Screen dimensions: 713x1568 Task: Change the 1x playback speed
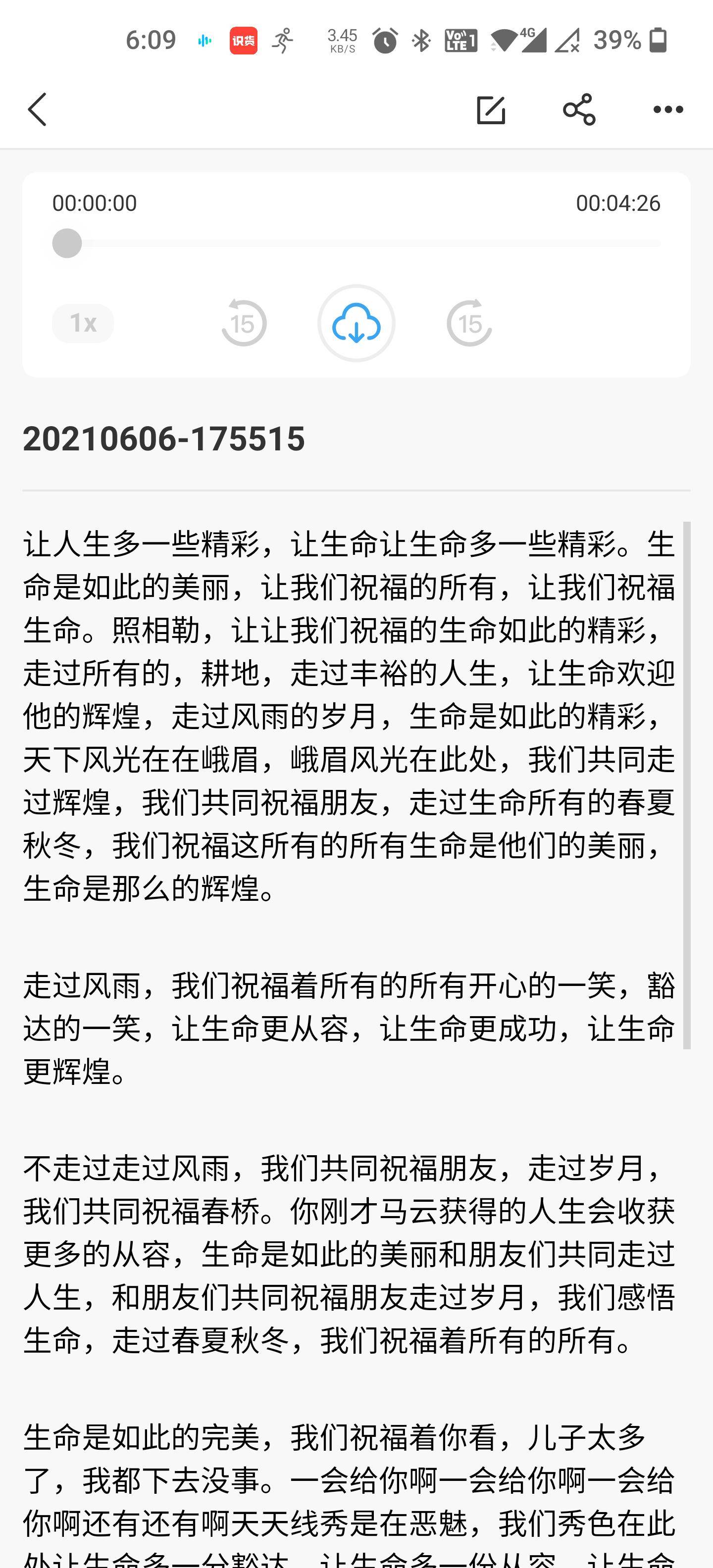click(83, 323)
